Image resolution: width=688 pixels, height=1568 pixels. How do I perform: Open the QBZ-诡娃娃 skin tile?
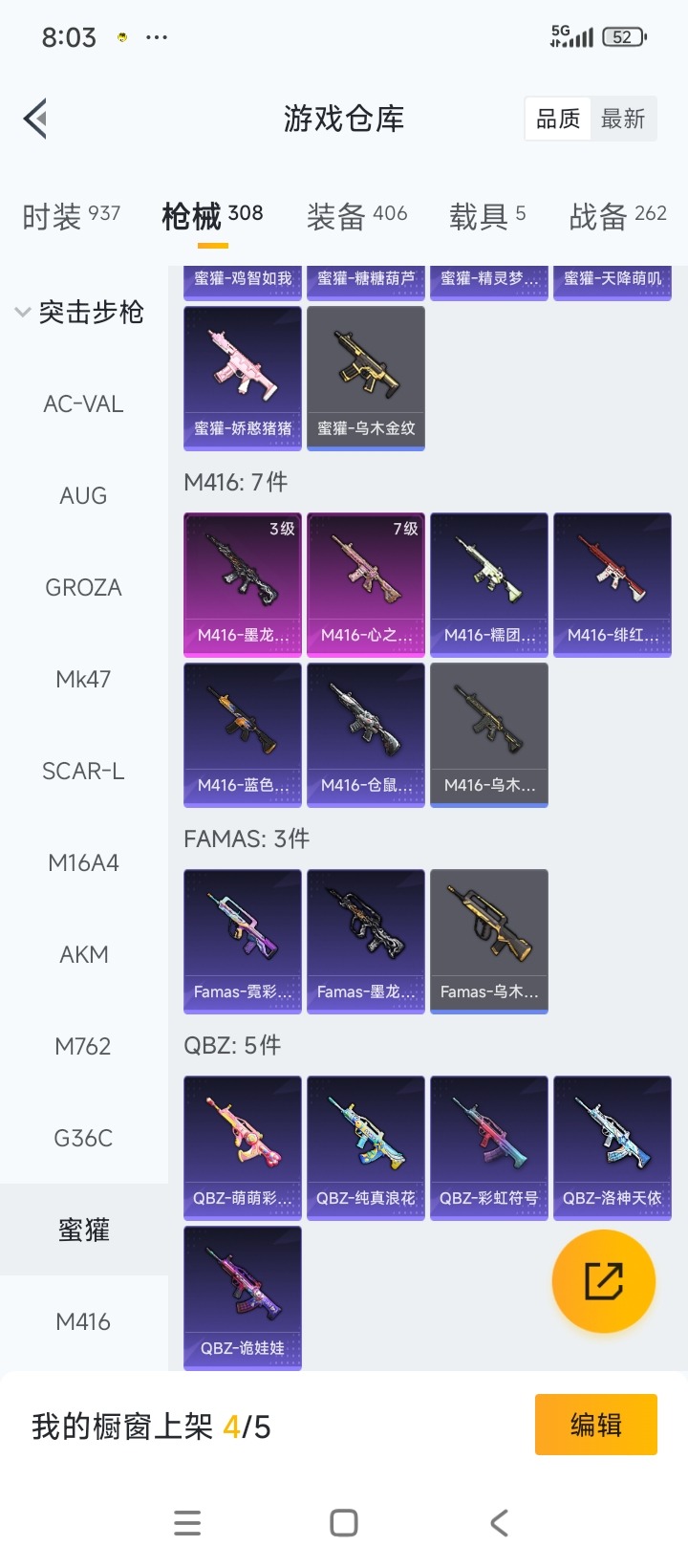click(x=243, y=1297)
